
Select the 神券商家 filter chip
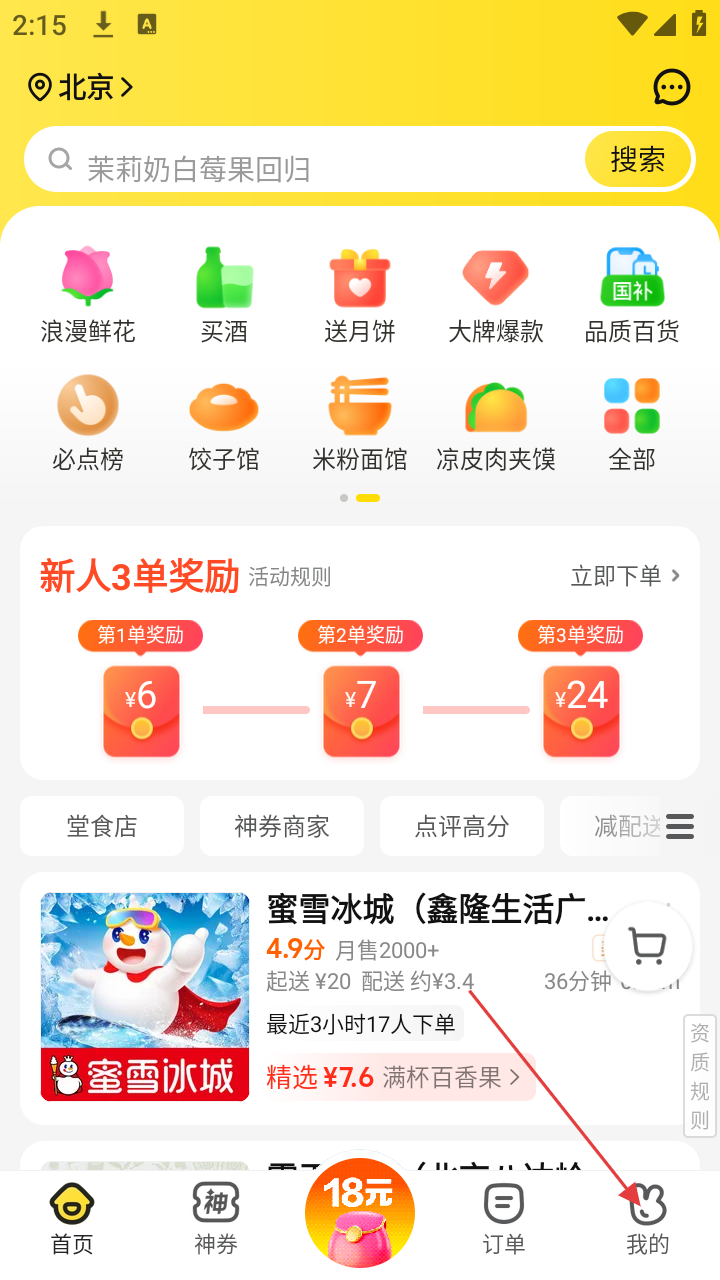[x=282, y=826]
